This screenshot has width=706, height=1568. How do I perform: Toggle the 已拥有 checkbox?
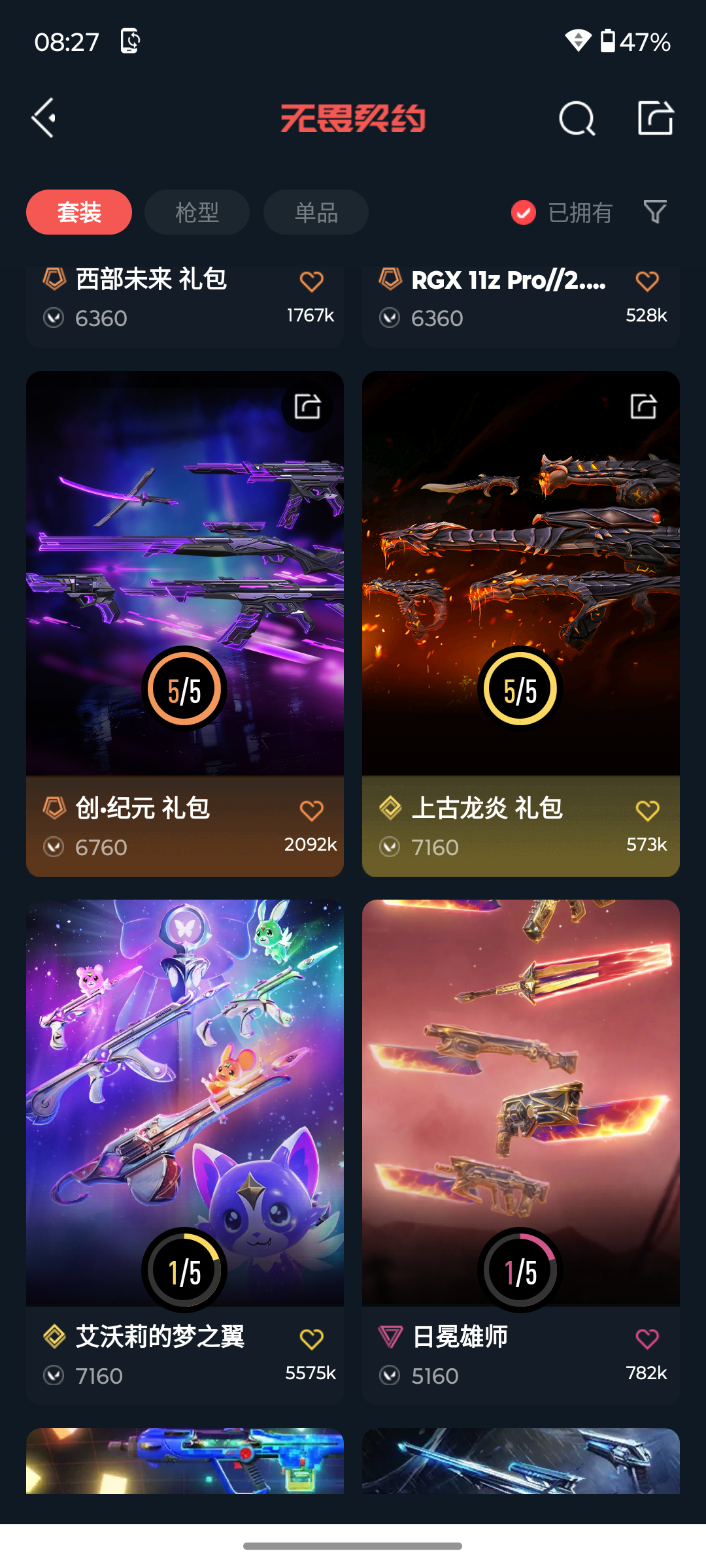tap(524, 212)
